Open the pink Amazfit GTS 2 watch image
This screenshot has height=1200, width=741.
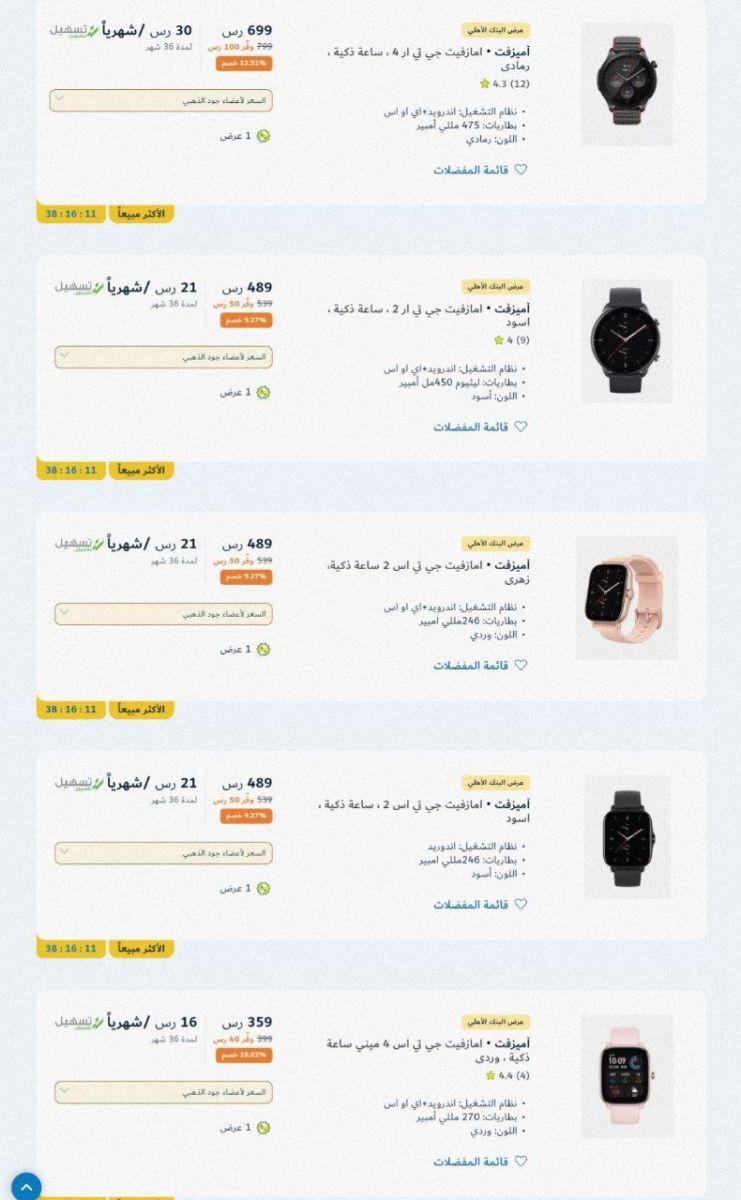point(627,597)
